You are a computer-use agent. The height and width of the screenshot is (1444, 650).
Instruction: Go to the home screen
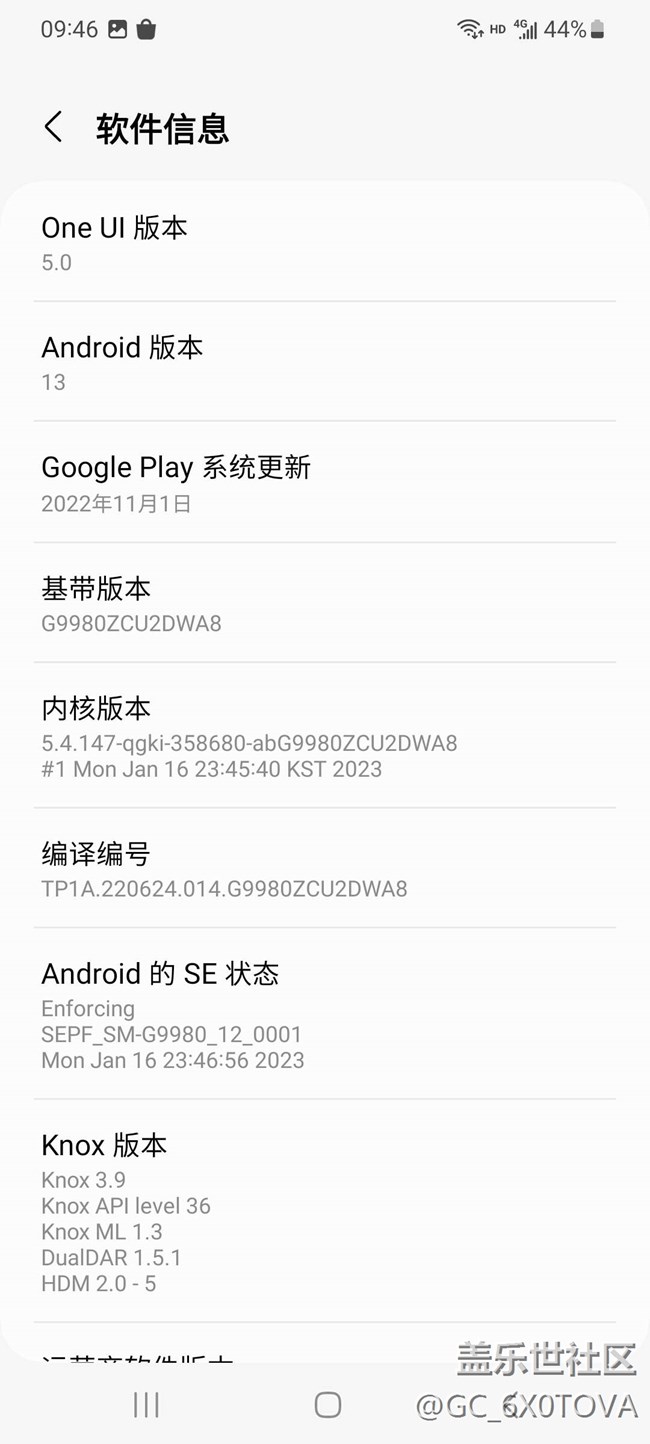pos(328,1405)
